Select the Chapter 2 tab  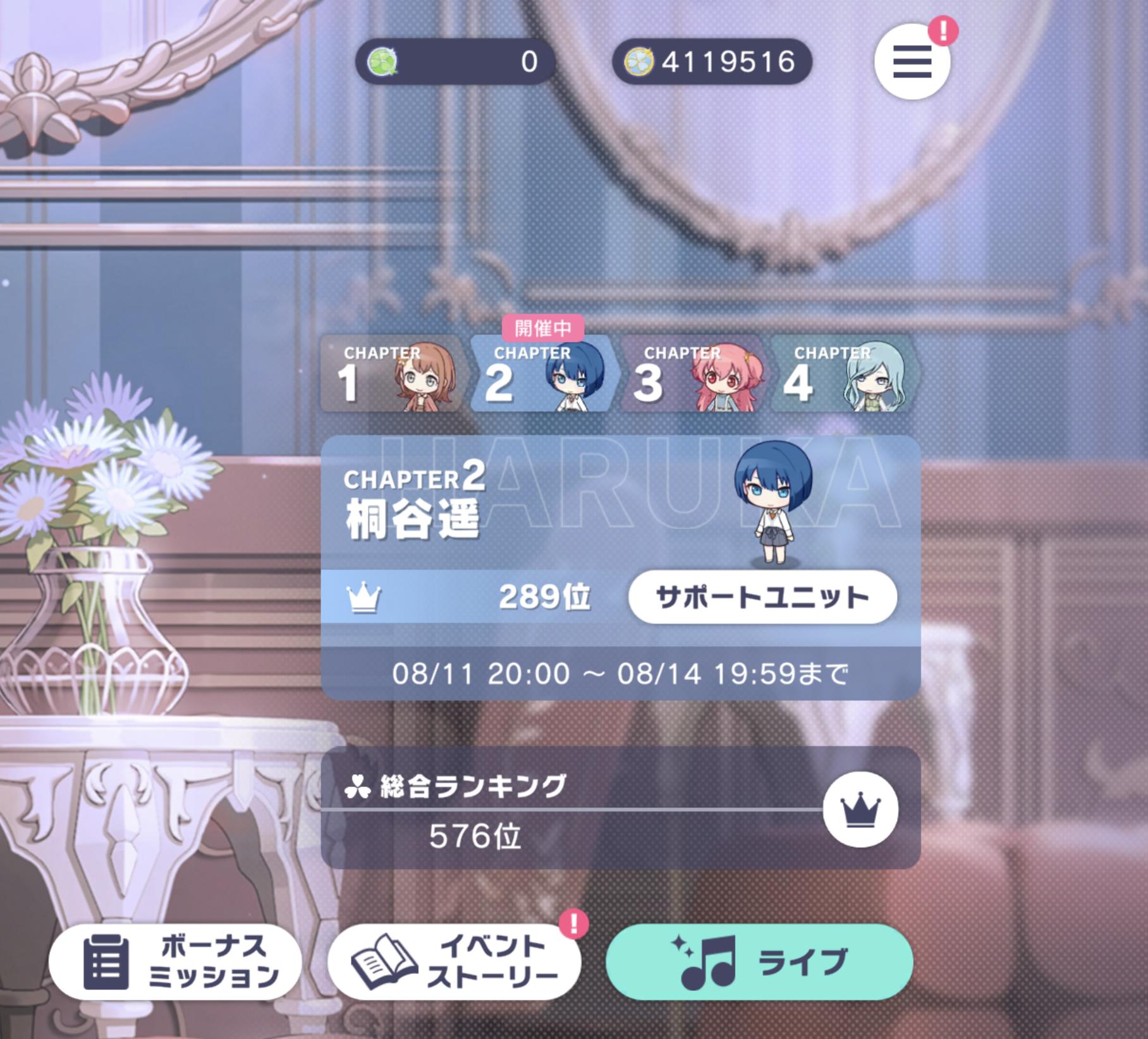(542, 375)
